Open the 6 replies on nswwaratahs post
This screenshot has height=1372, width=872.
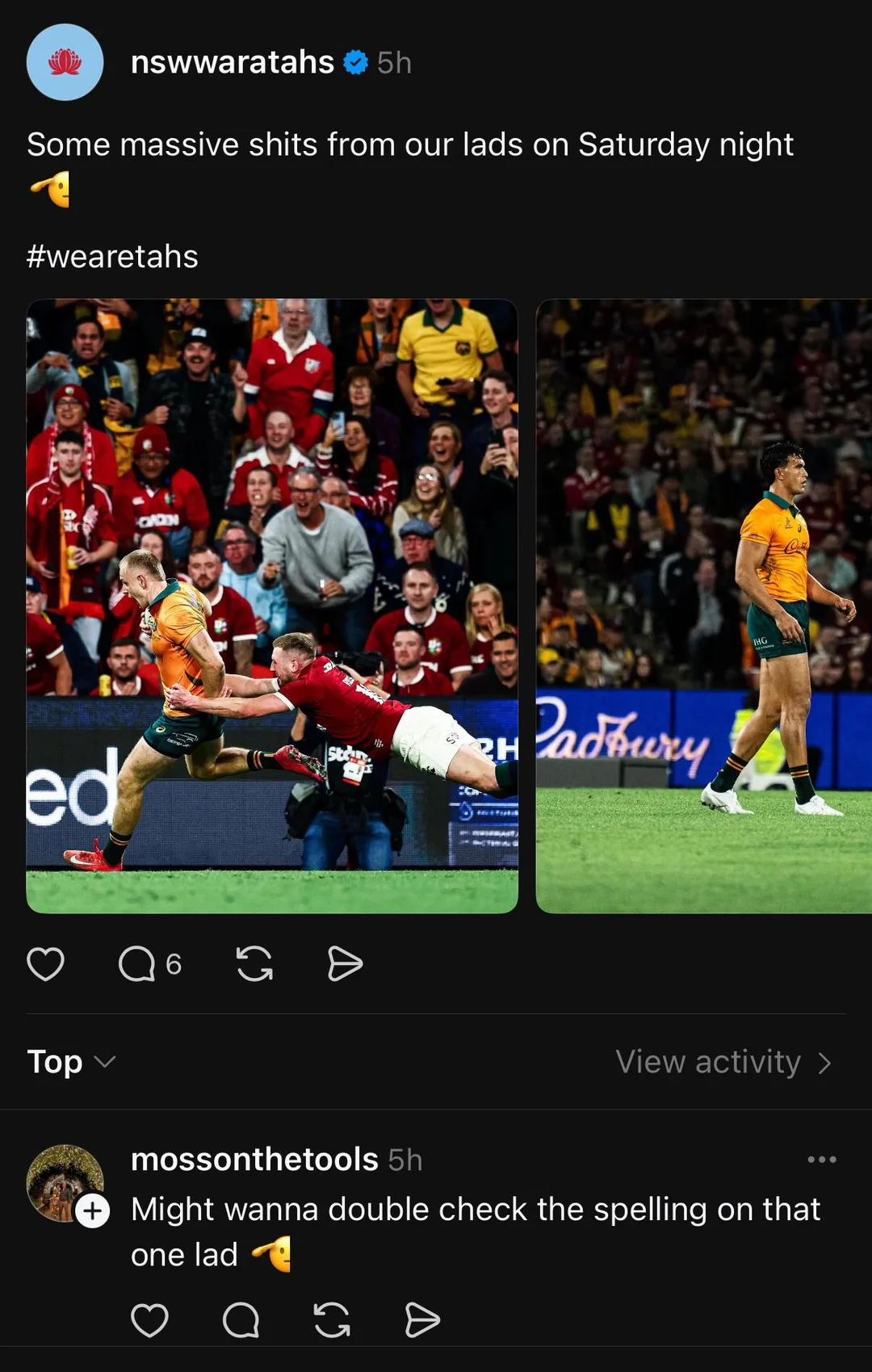click(x=149, y=963)
